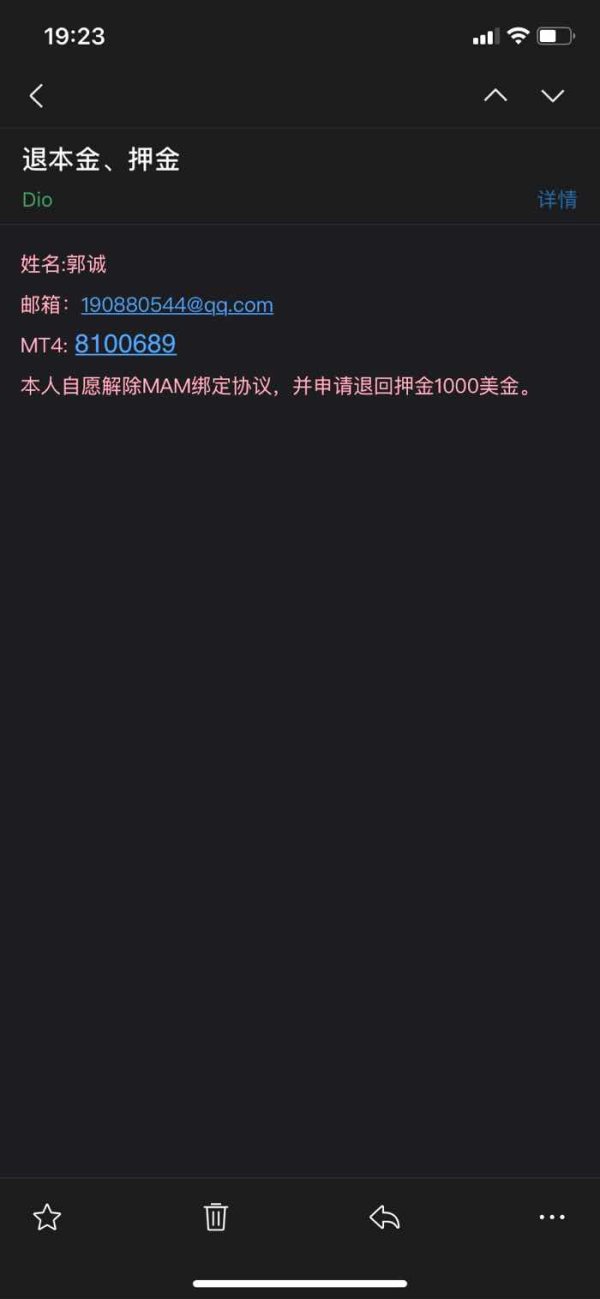The height and width of the screenshot is (1299, 600).
Task: Tap sender name Dio
Action: pyautogui.click(x=37, y=200)
